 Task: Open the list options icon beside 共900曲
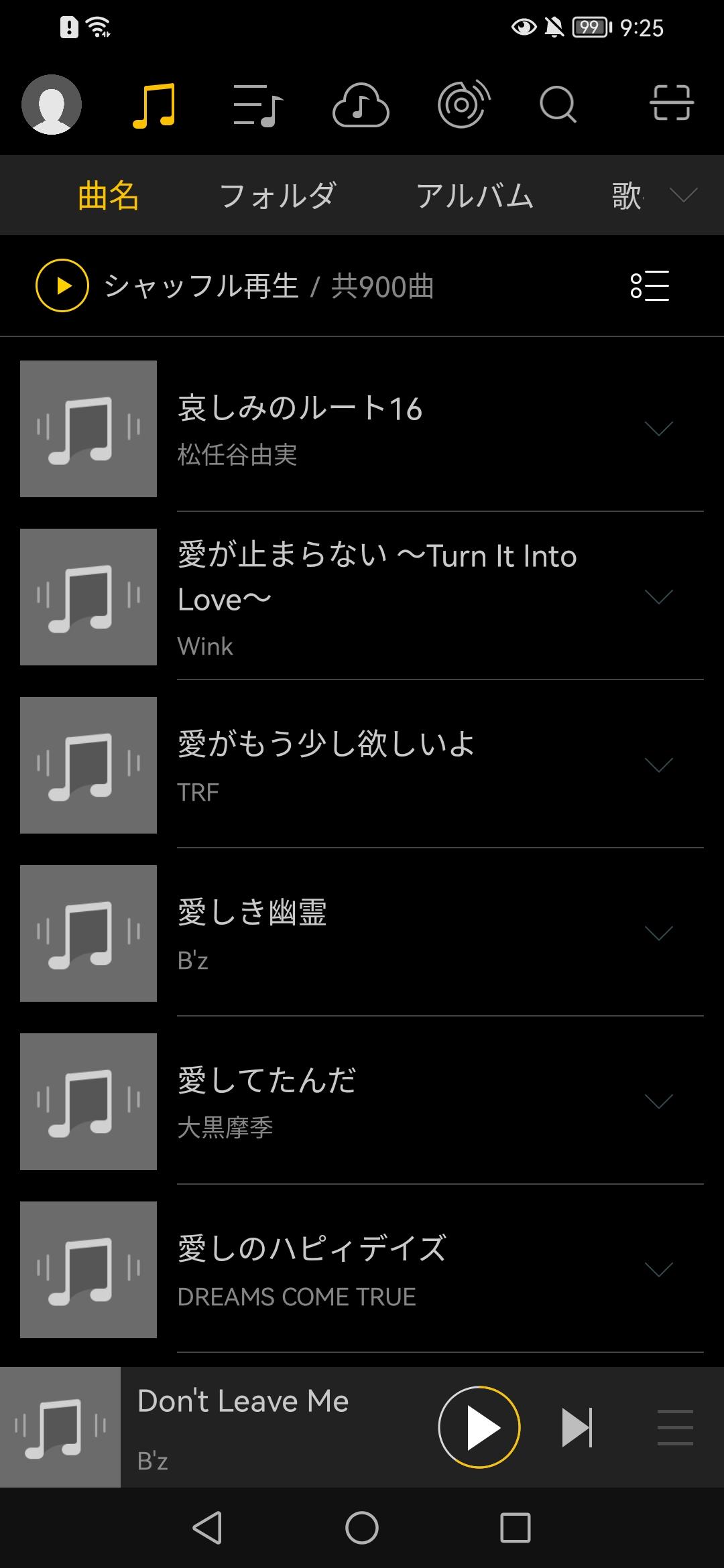pyautogui.click(x=650, y=286)
